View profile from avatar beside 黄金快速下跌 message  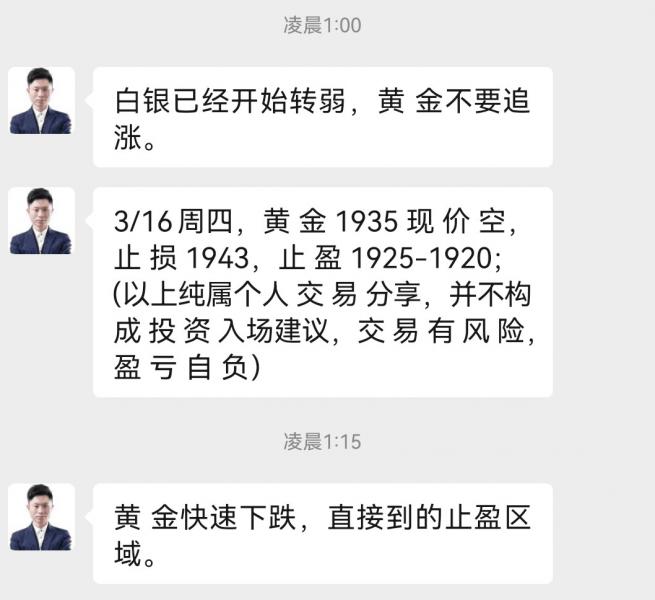[x=41, y=518]
